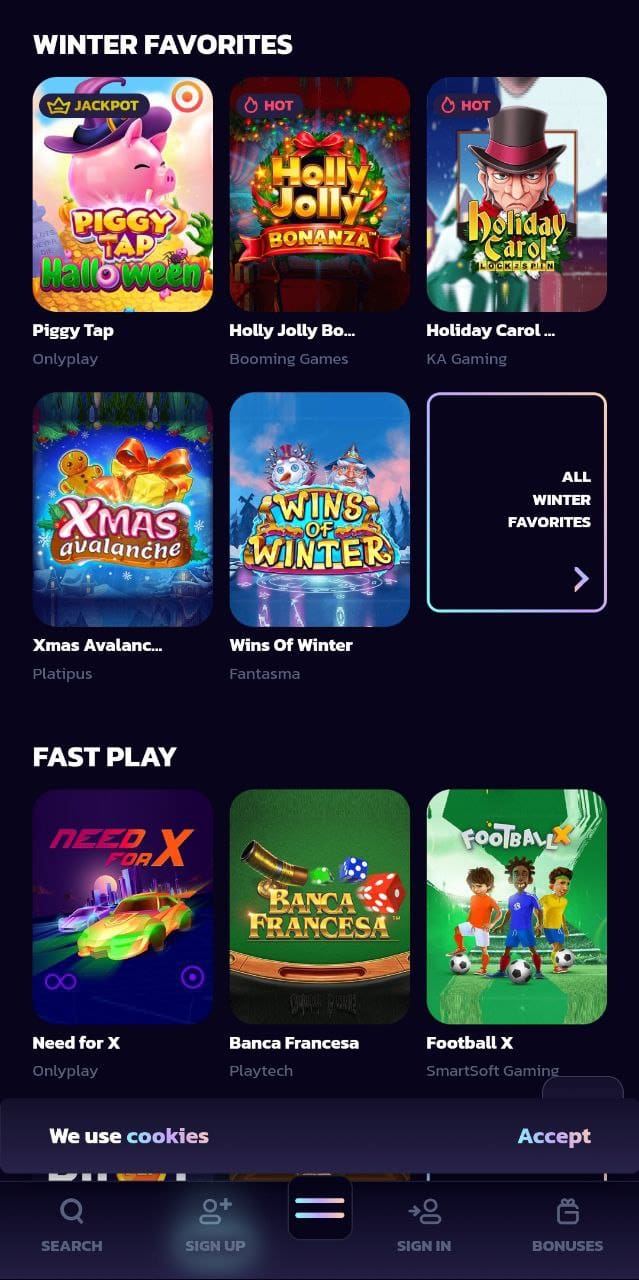The image size is (639, 1280).
Task: Launch Holly Jolly Bonanza slot
Action: 319,195
